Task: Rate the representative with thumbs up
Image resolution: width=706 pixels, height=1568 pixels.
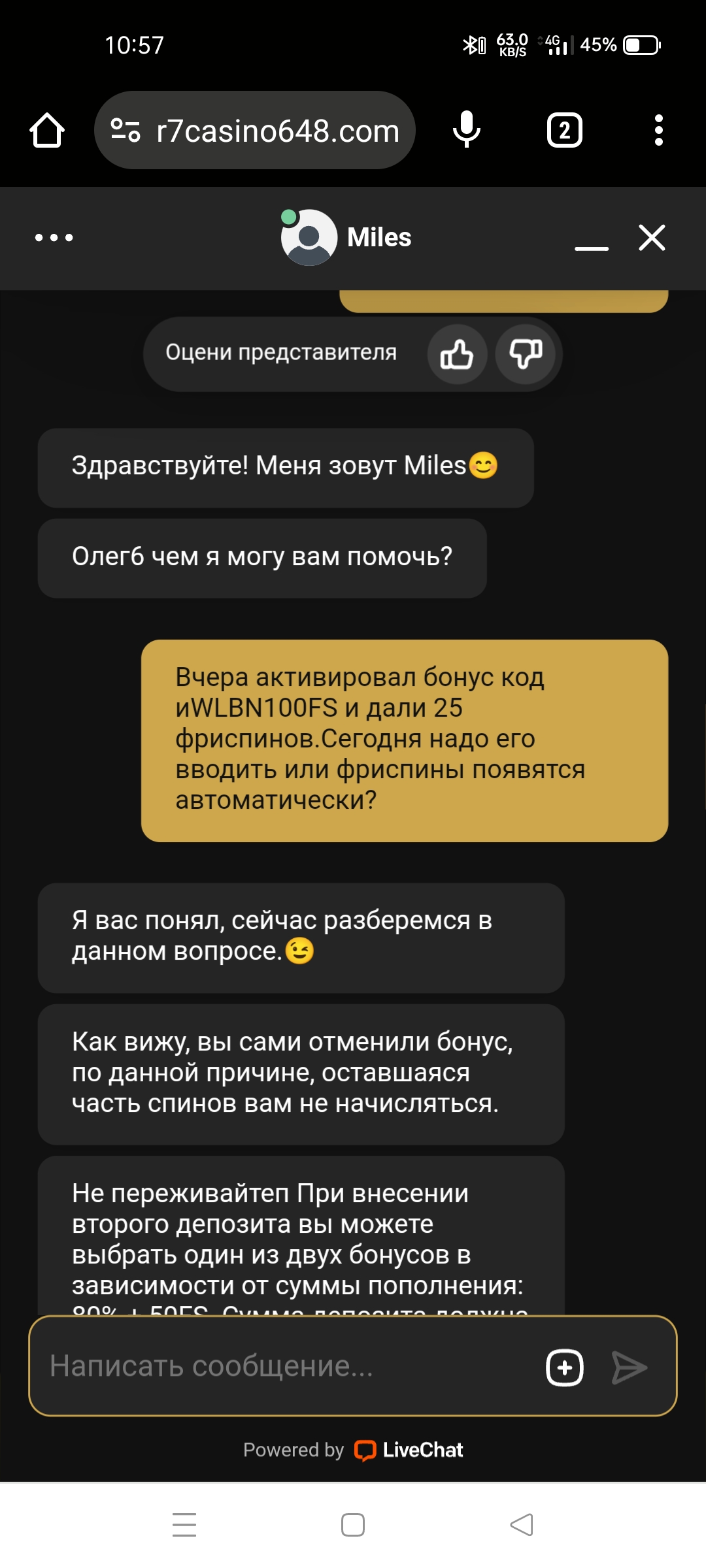Action: point(457,354)
